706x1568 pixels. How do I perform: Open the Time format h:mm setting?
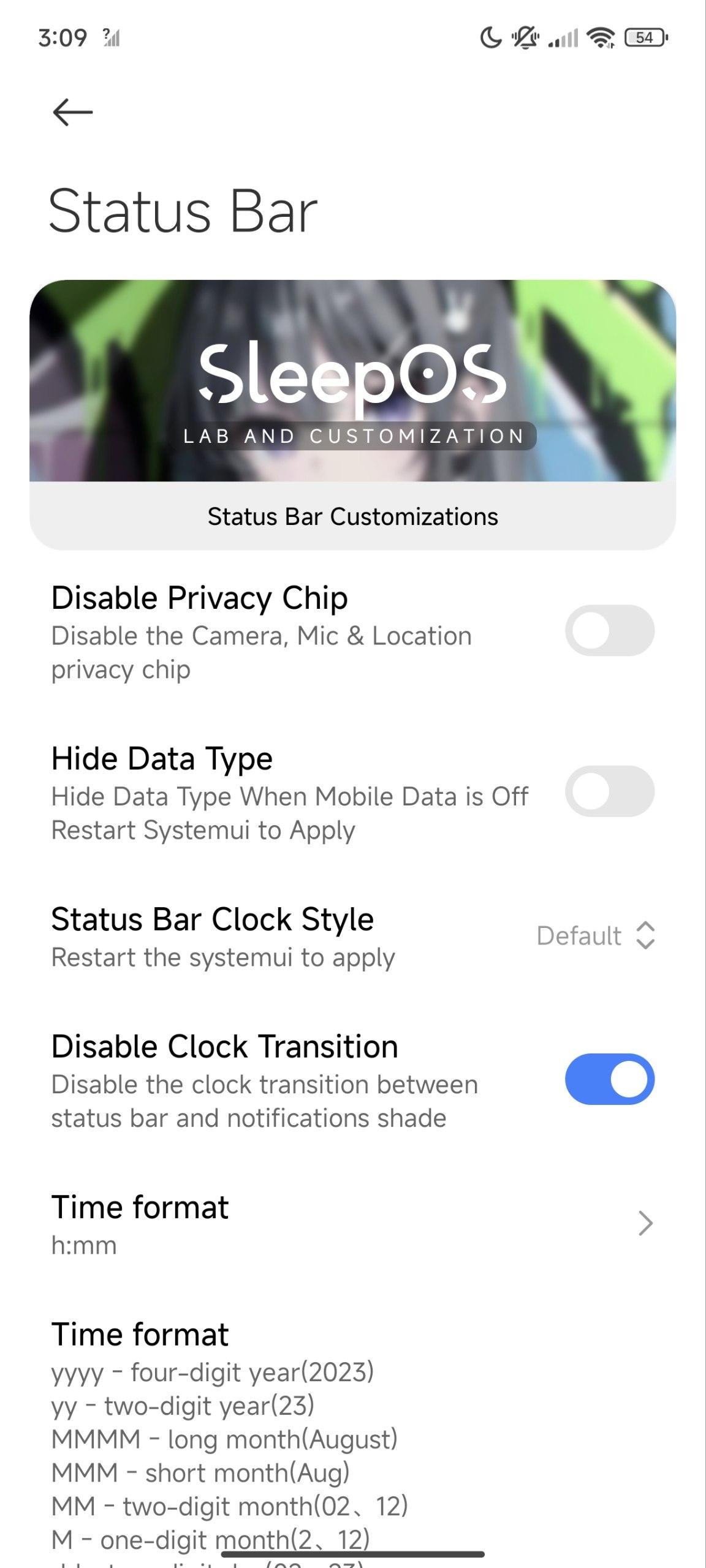353,1224
